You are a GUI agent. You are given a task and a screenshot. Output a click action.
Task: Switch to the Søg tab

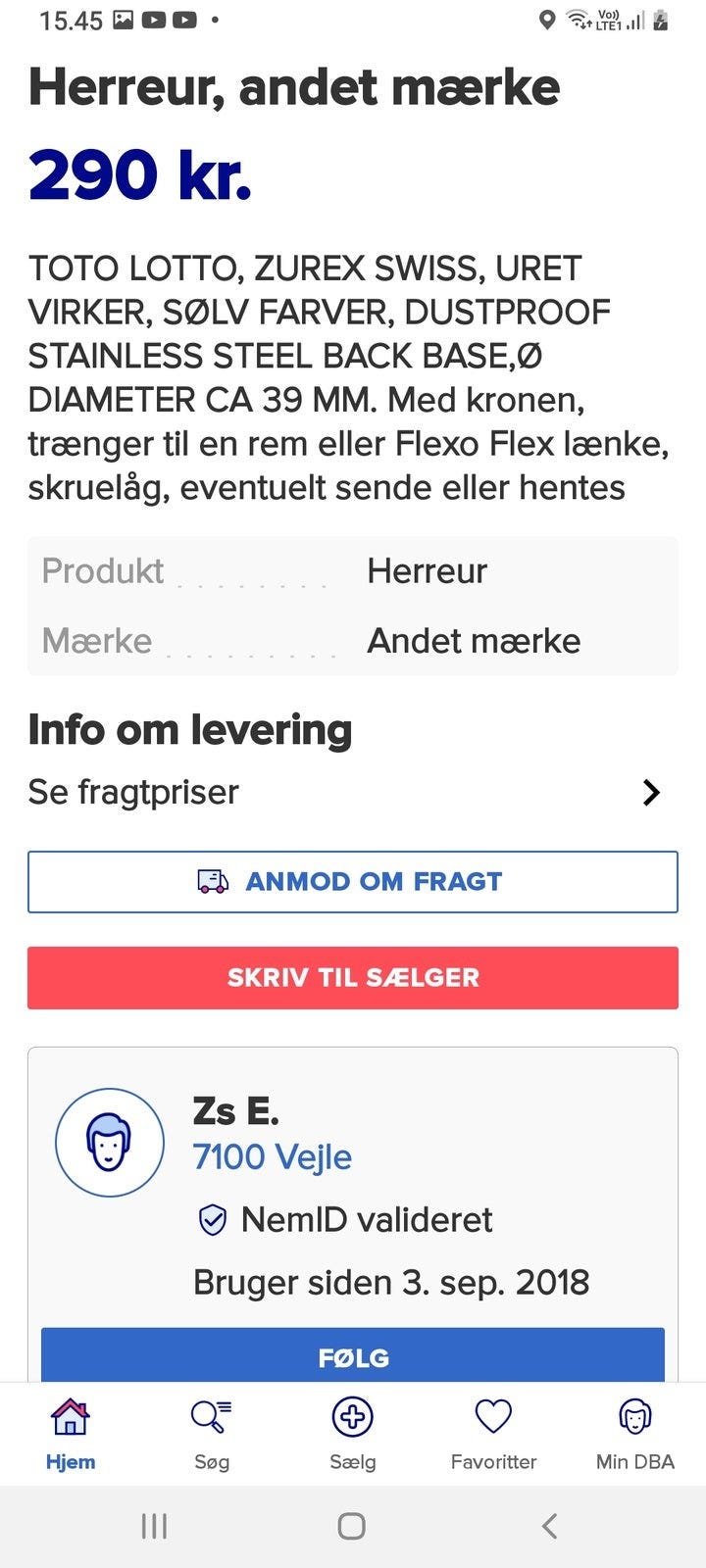[x=212, y=1435]
